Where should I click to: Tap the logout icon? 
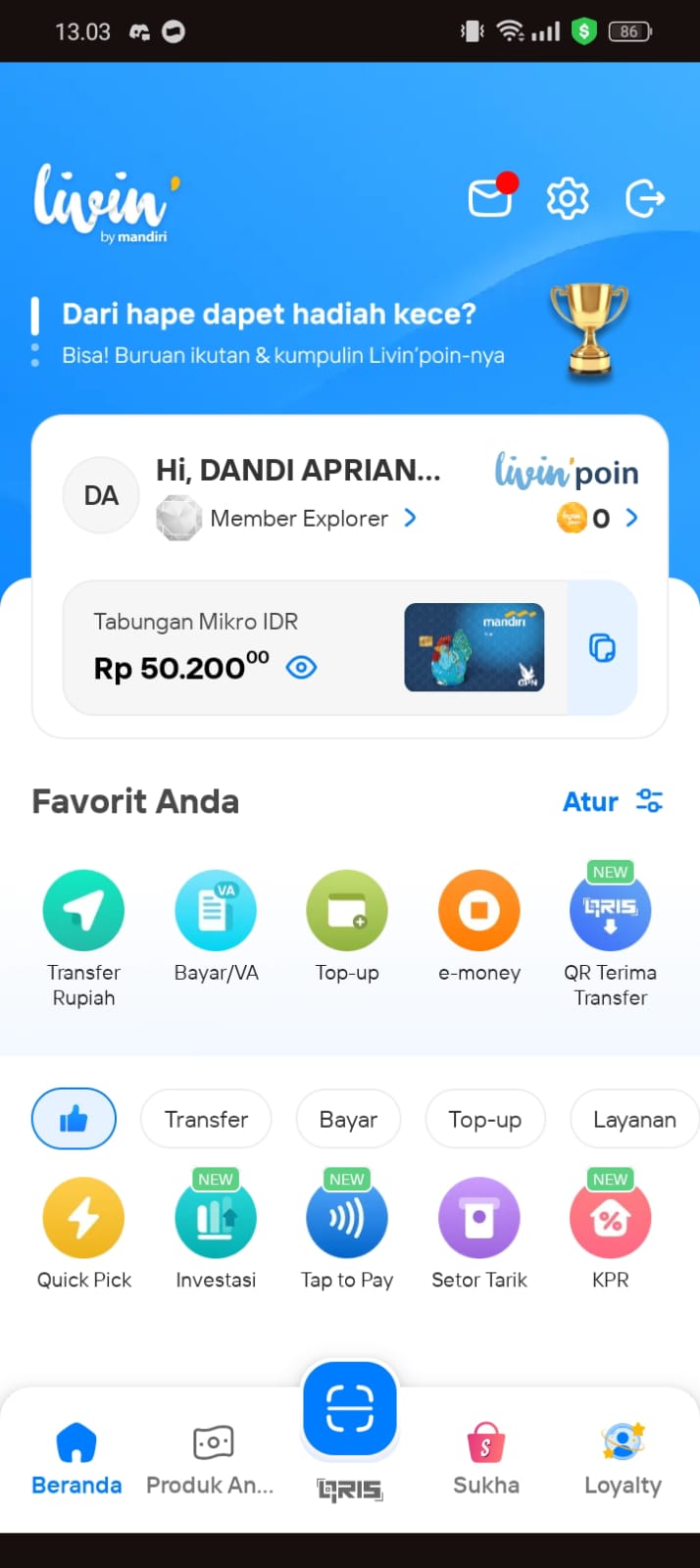[x=645, y=198]
